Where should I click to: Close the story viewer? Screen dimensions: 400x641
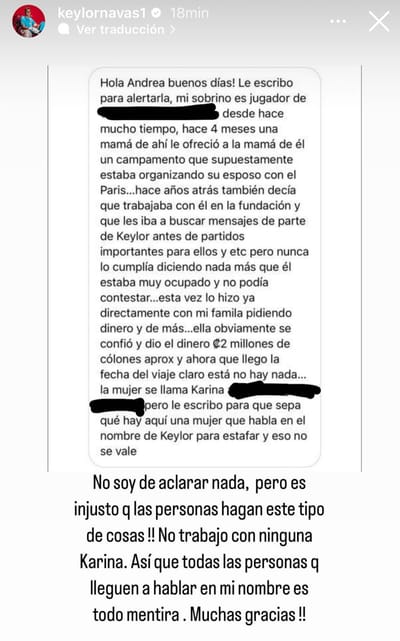pyautogui.click(x=379, y=21)
